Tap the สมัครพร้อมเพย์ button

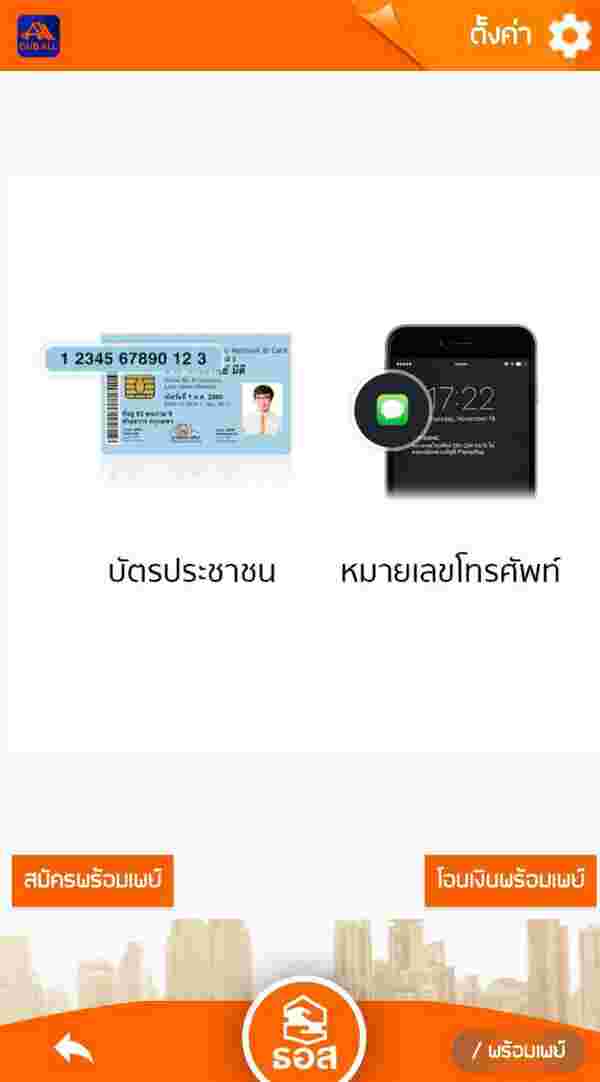pyautogui.click(x=93, y=880)
